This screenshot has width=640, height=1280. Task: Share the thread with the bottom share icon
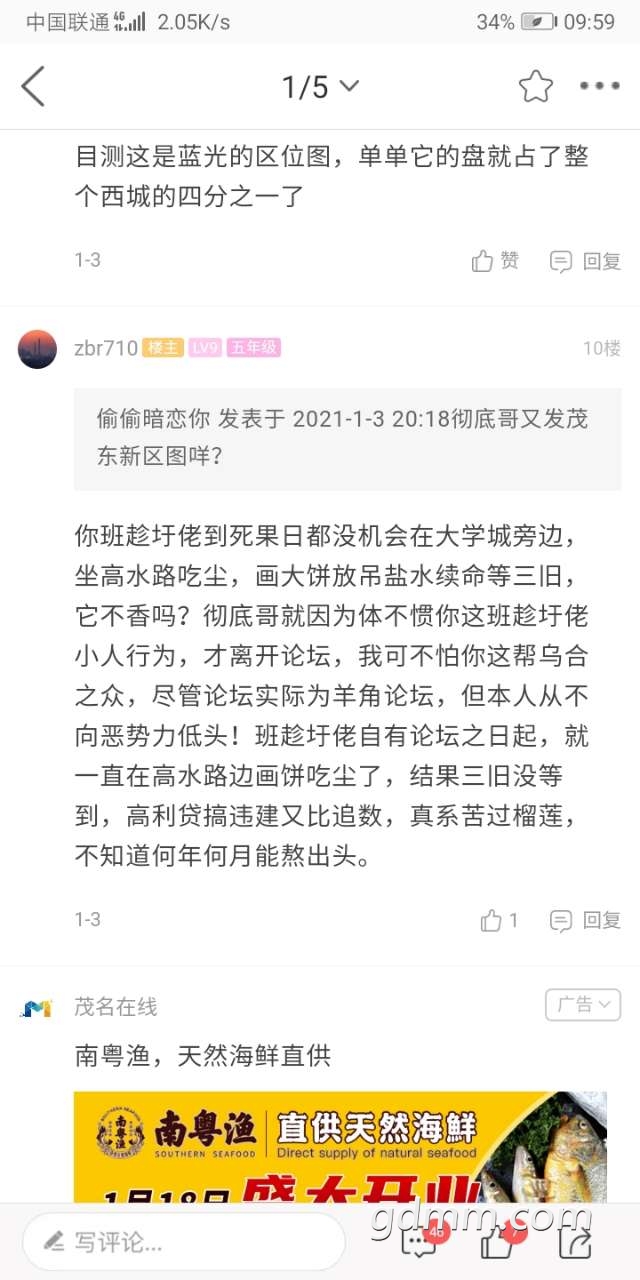coord(575,1242)
